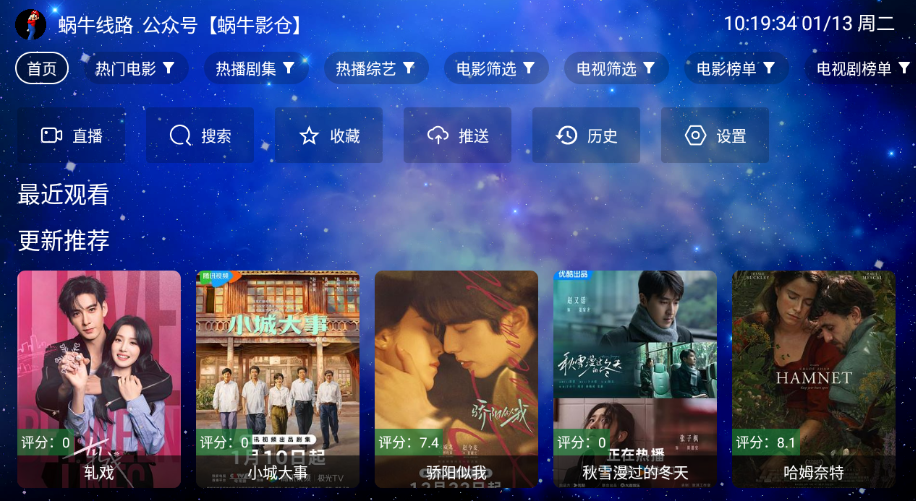The height and width of the screenshot is (501, 916).
Task: Tap the 搜索 search button
Action: tap(200, 136)
